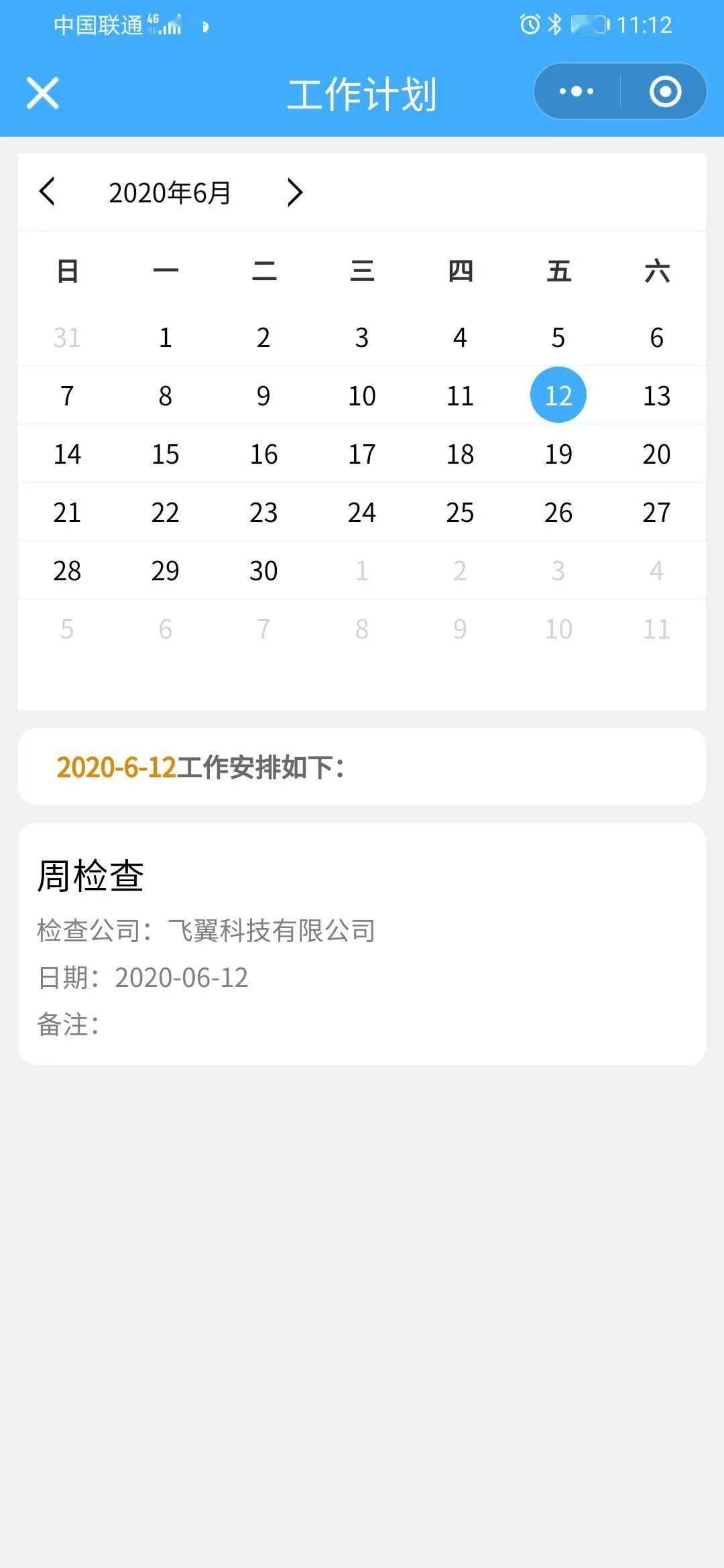Viewport: 724px width, 1568px height.
Task: Choose June 28 on the calendar
Action: pyautogui.click(x=67, y=571)
